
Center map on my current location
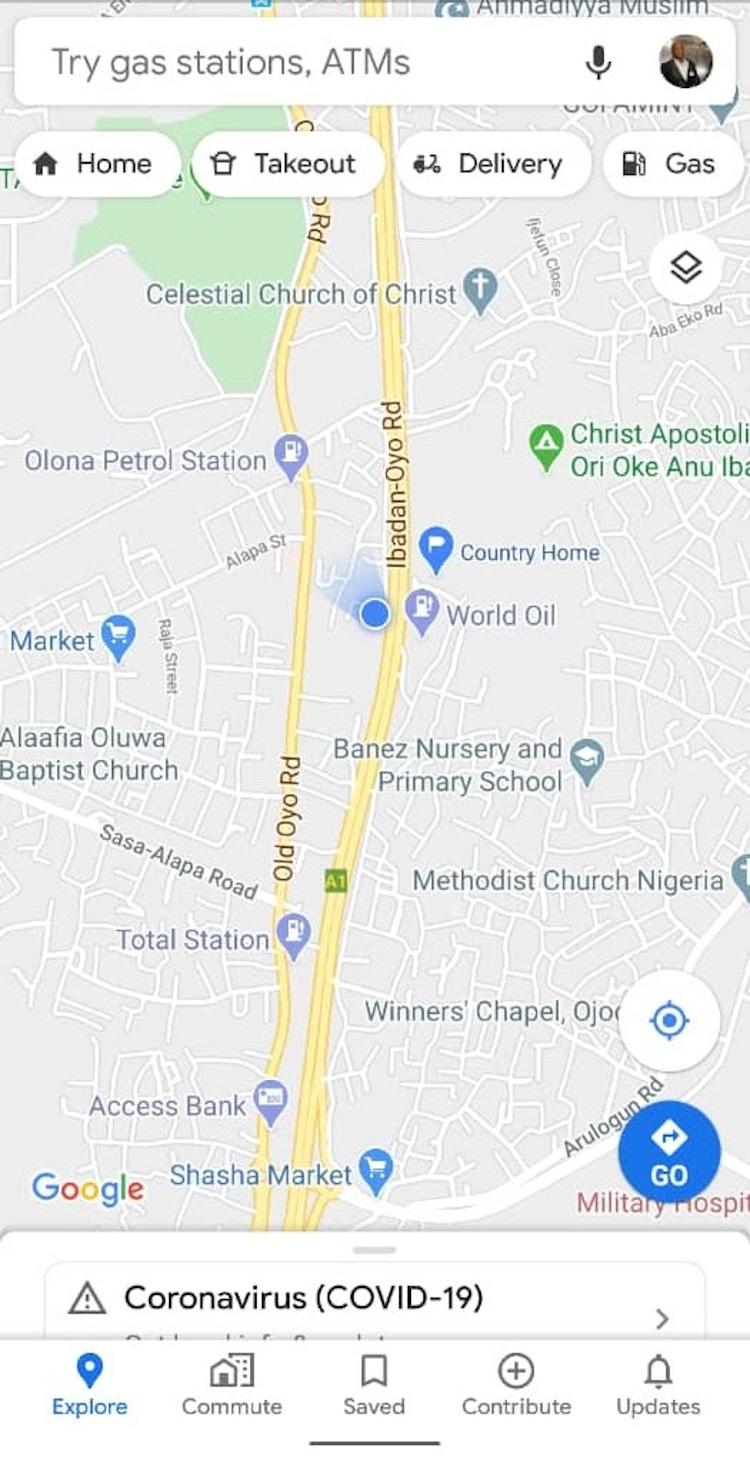[669, 1021]
